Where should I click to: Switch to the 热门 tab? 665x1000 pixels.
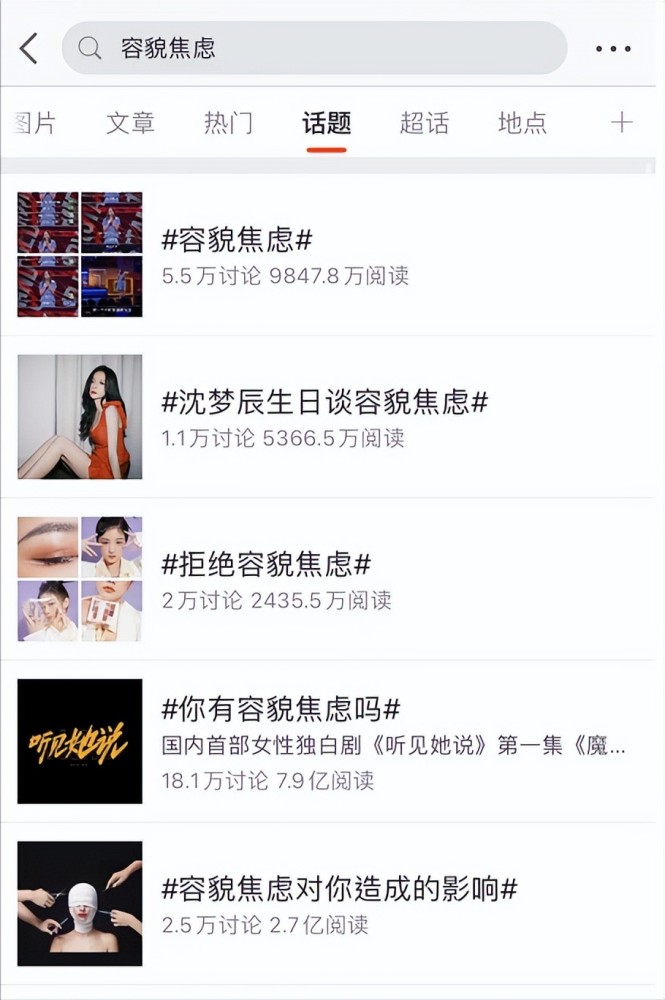tap(228, 123)
